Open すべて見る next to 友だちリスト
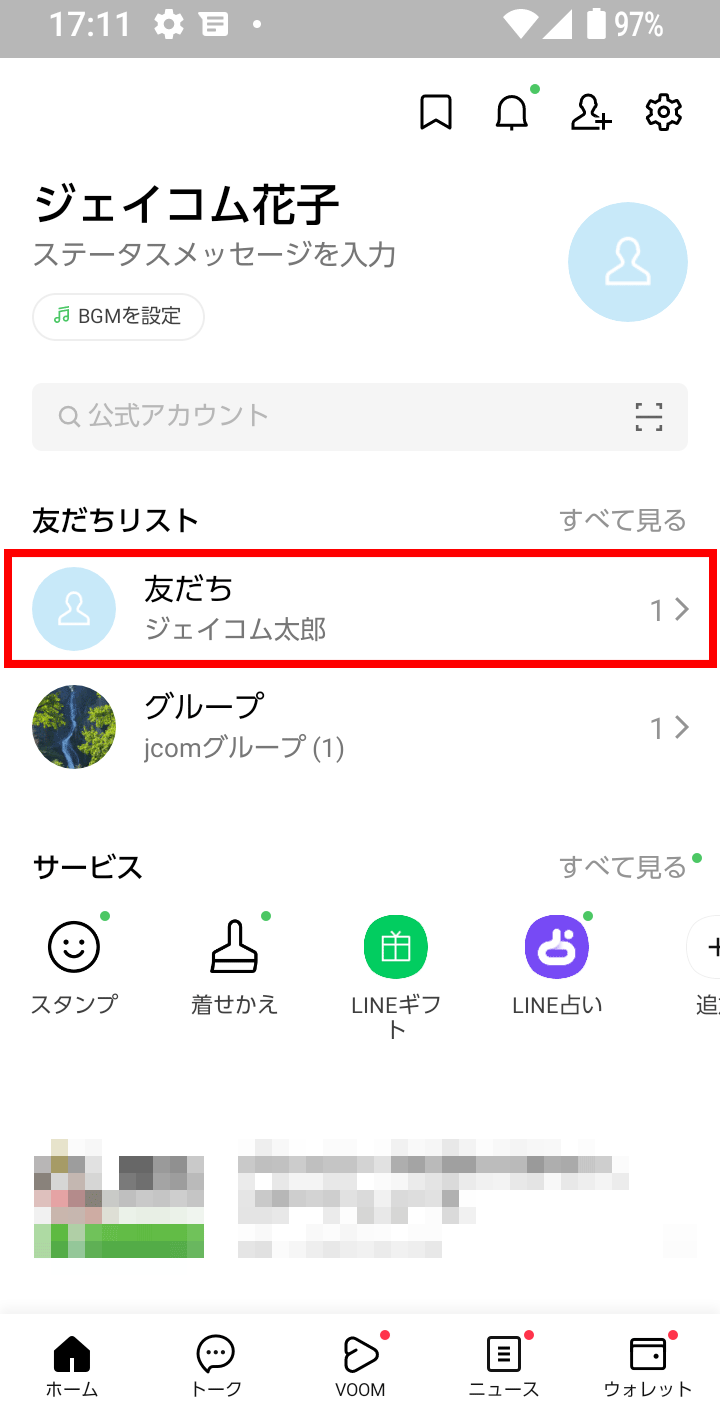The width and height of the screenshot is (720, 1424). click(x=622, y=520)
